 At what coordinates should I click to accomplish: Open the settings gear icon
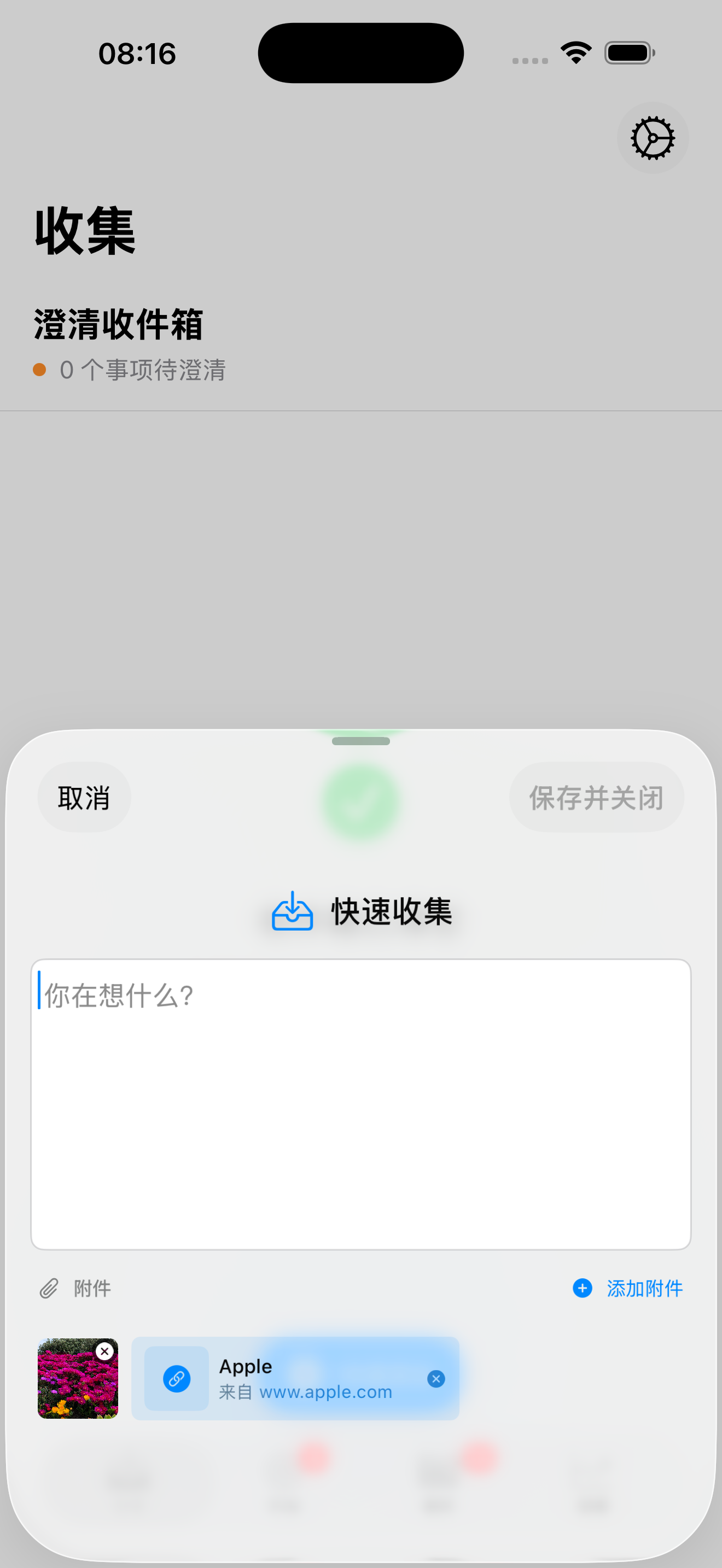click(x=652, y=138)
